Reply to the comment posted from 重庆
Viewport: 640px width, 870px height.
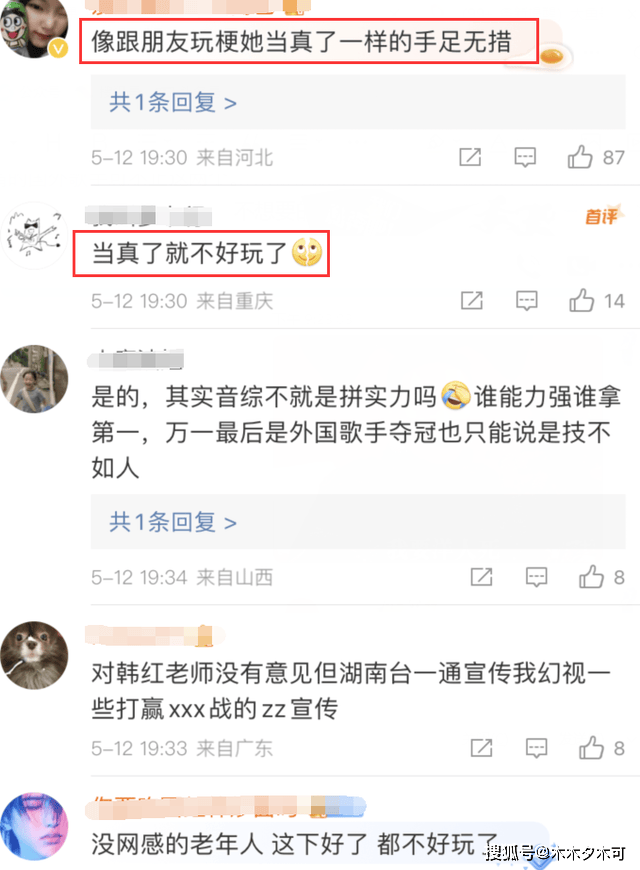(x=525, y=300)
